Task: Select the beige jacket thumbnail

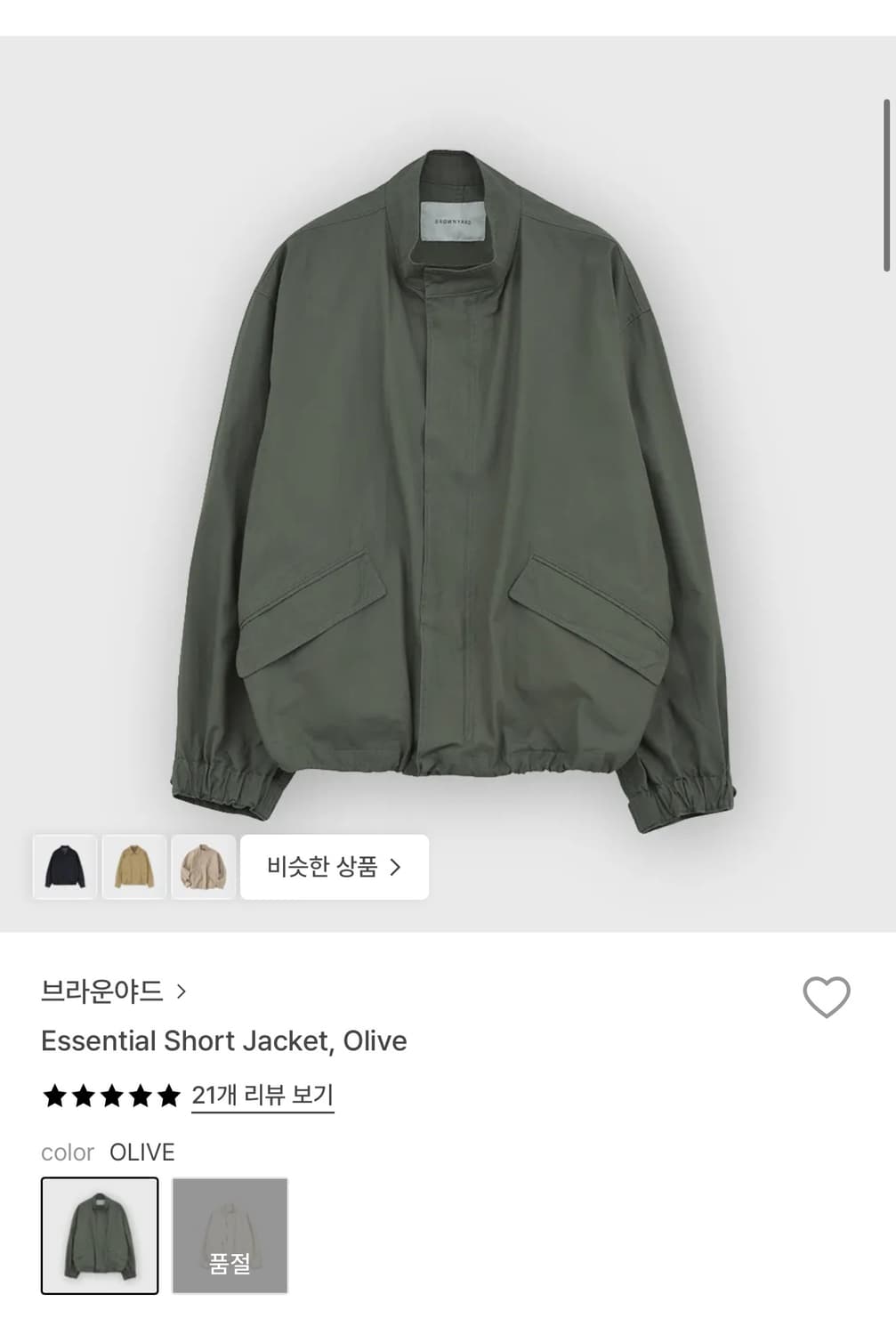Action: (203, 867)
